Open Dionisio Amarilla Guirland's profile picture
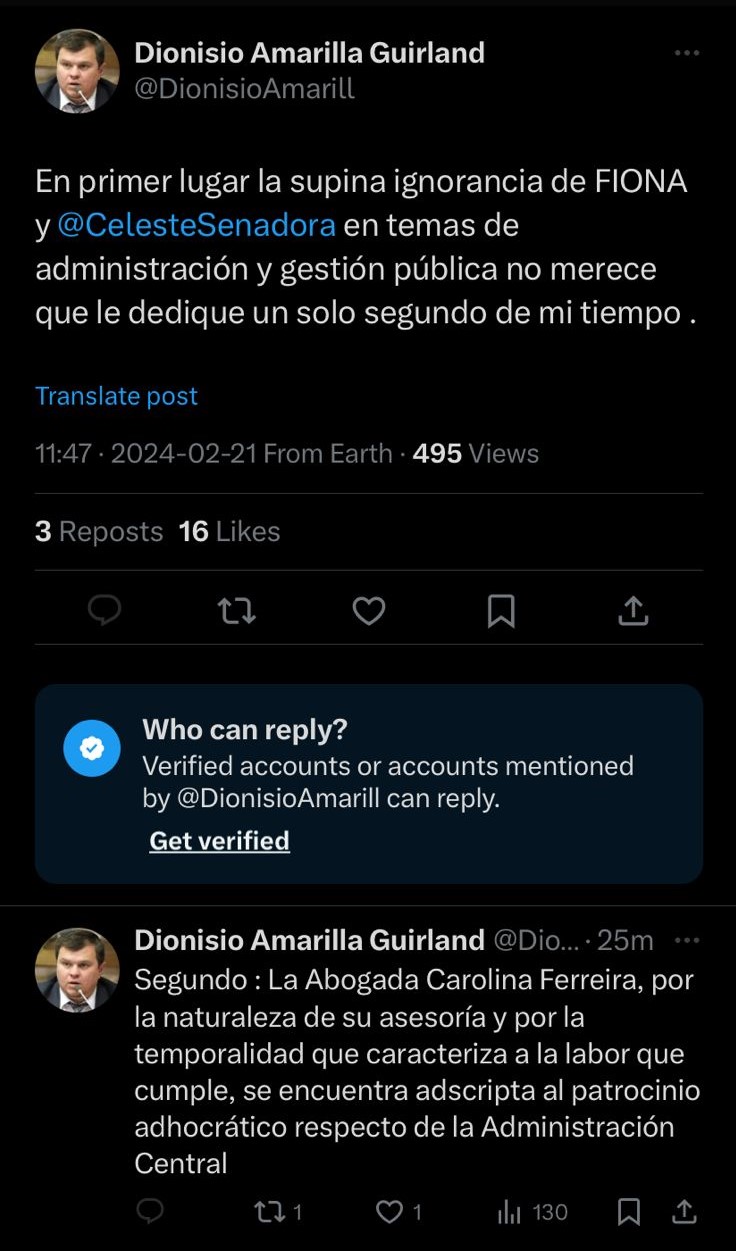736x1251 pixels. coord(77,71)
